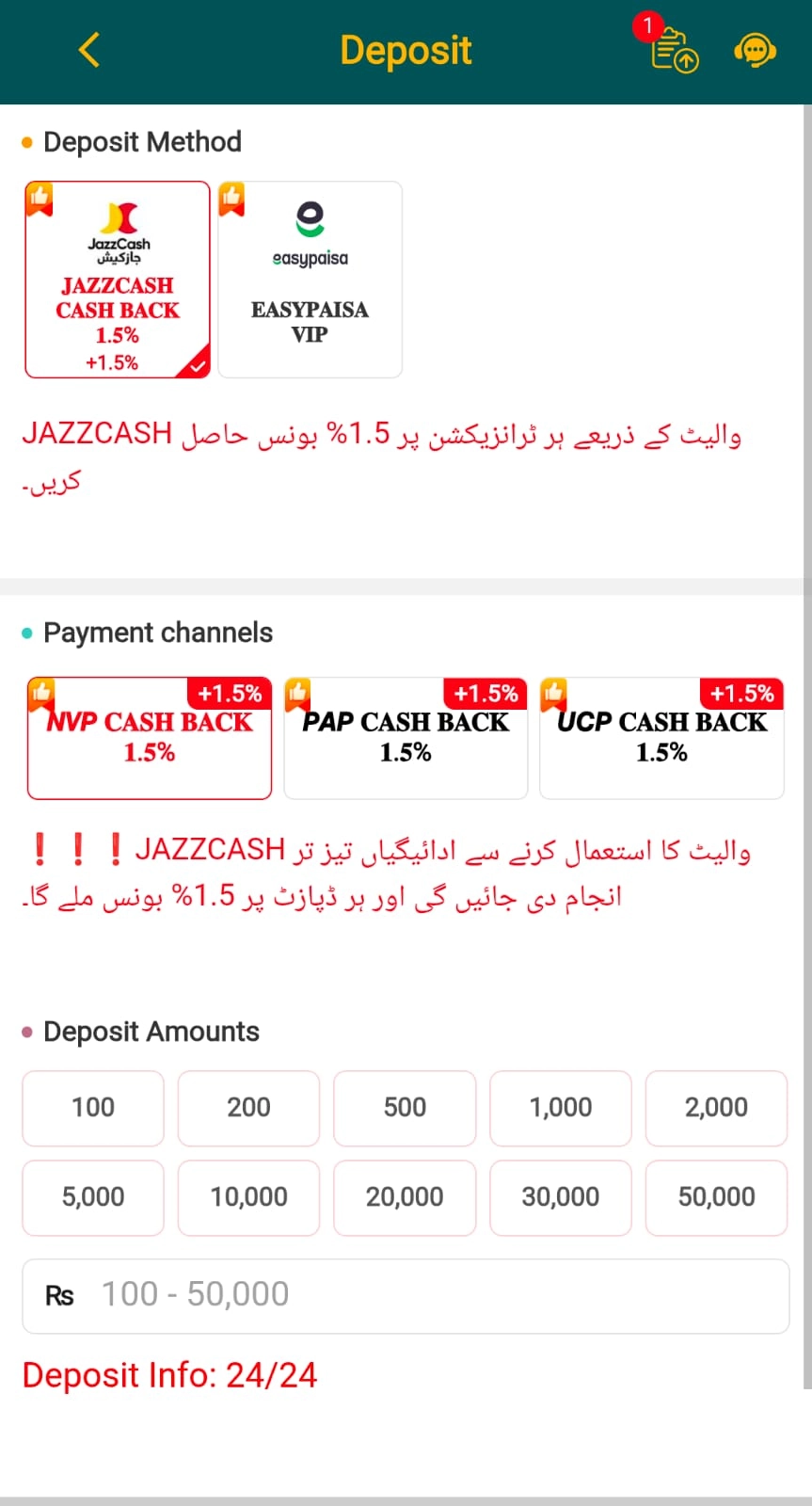
Task: Focus the Rs custom amount field
Action: (x=423, y=1295)
